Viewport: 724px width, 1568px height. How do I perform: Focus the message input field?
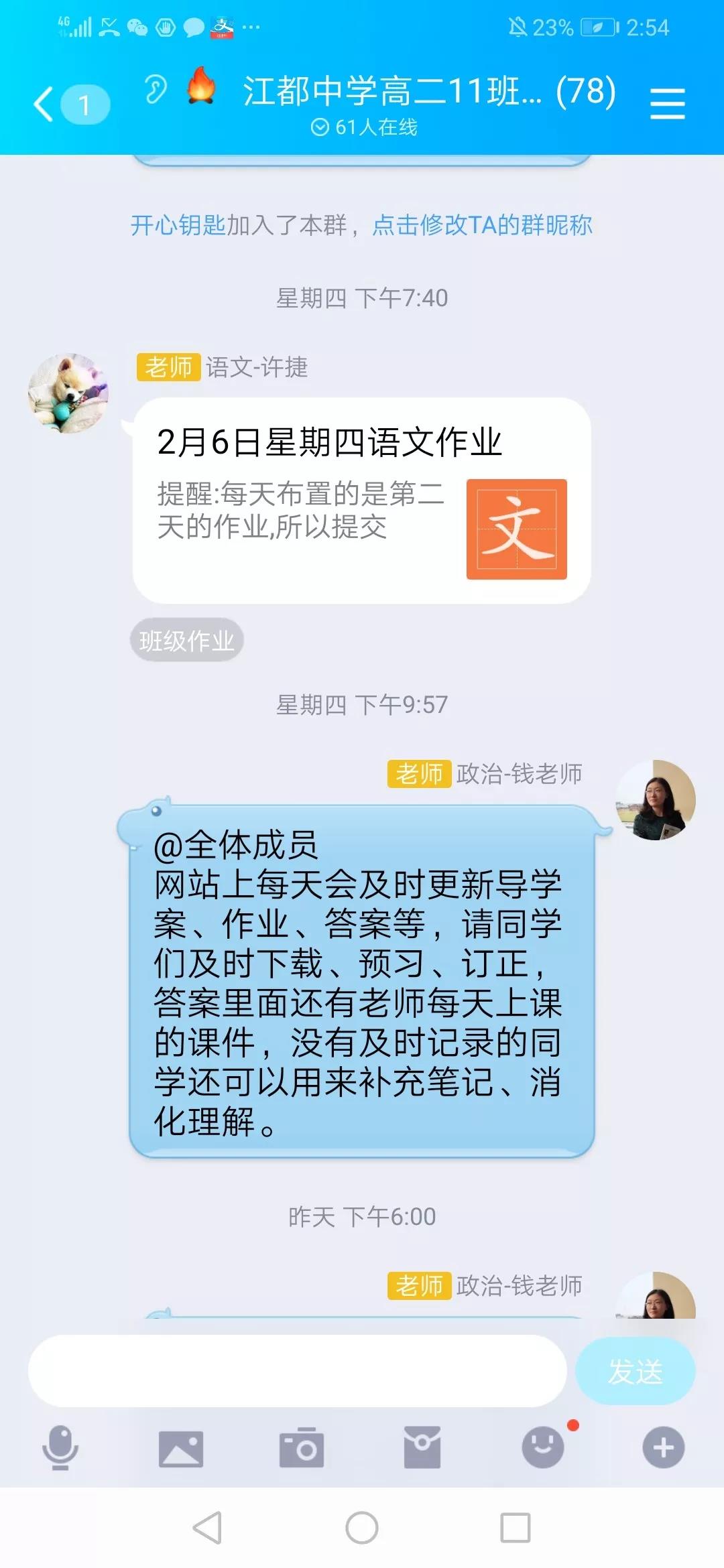(297, 1371)
